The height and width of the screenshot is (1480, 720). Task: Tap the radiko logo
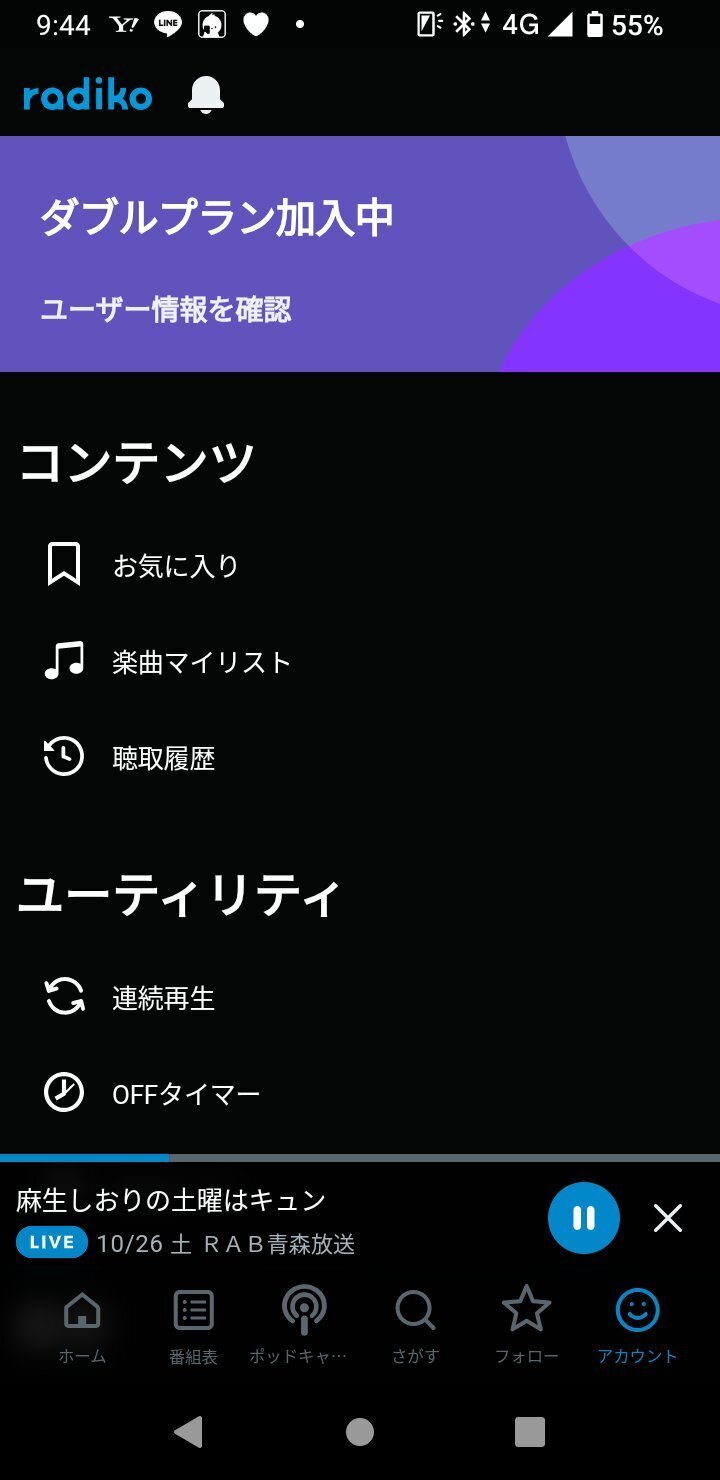pyautogui.click(x=85, y=95)
